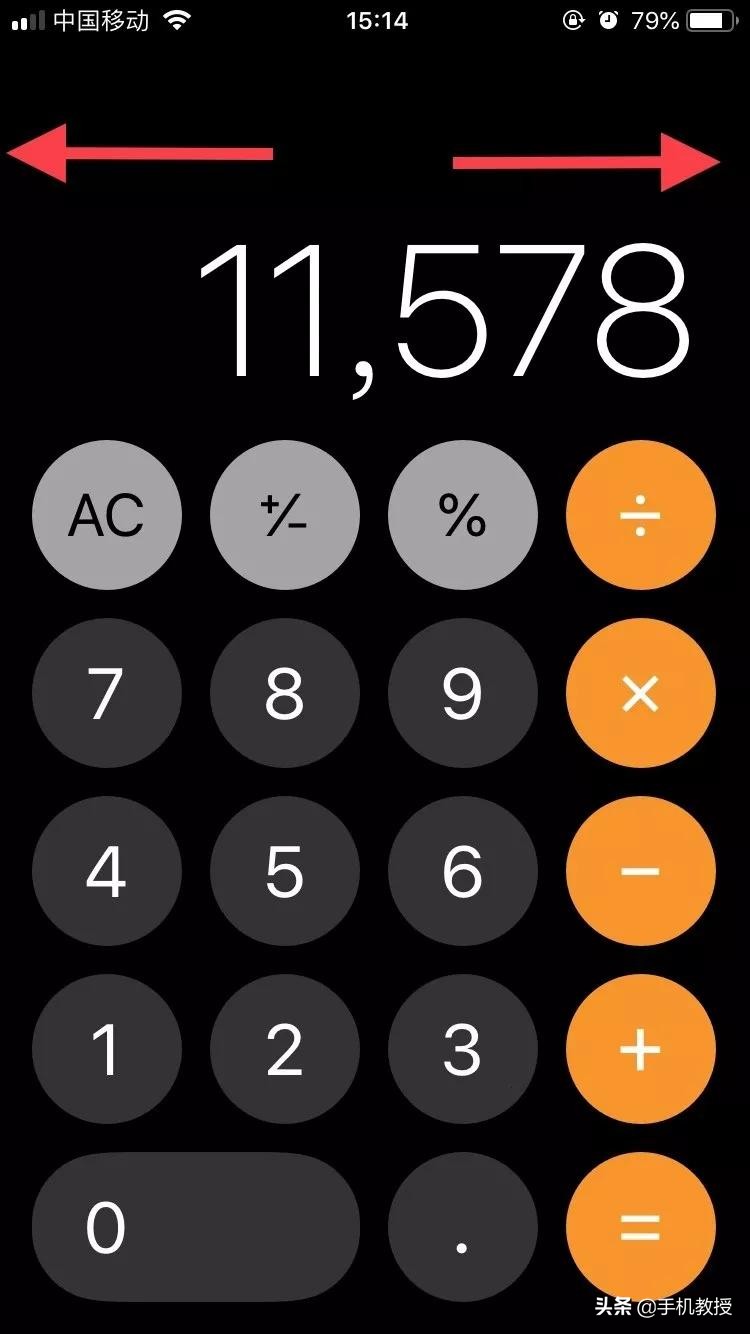750x1334 pixels.
Task: Tap the division operator
Action: point(640,515)
